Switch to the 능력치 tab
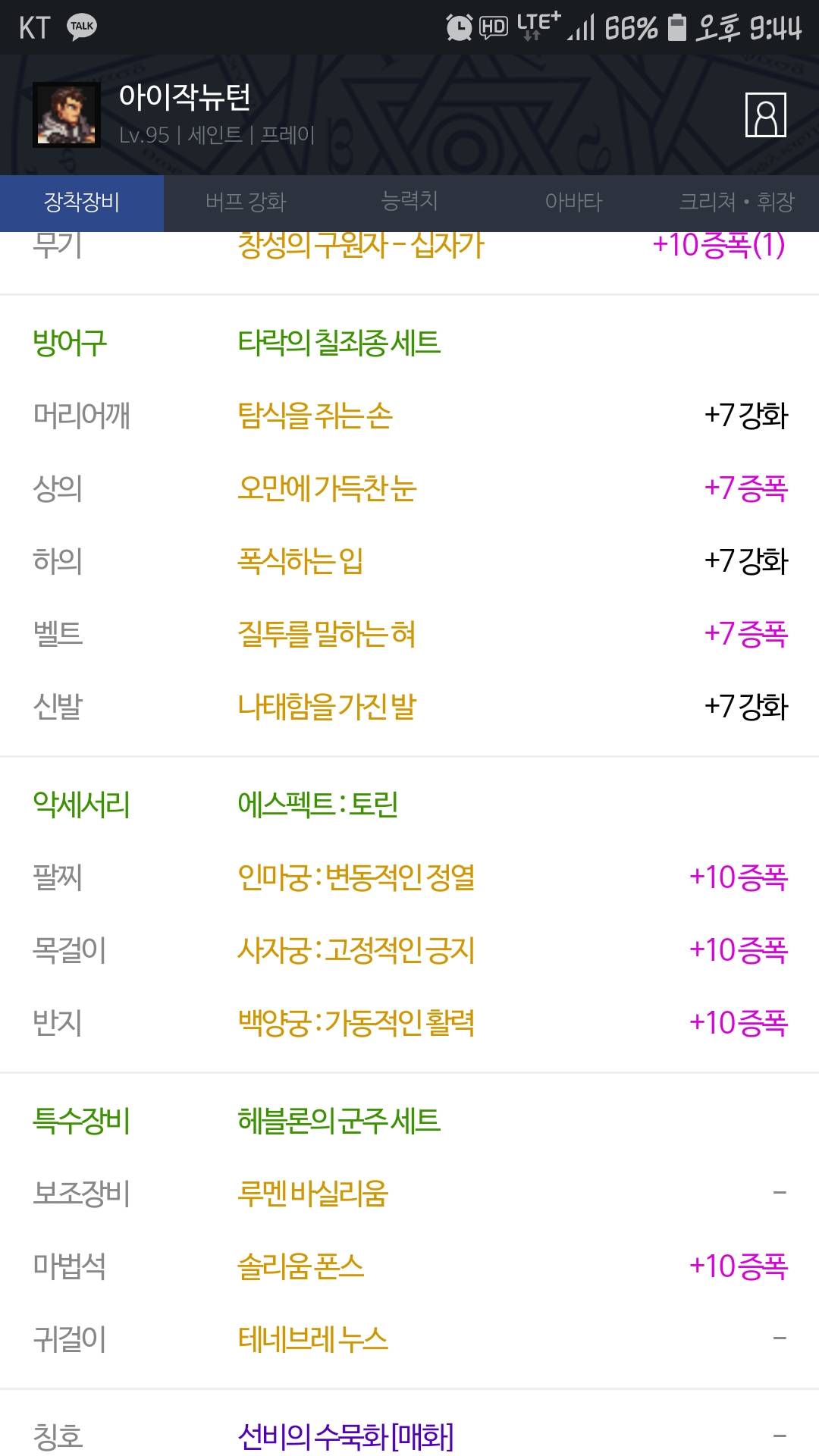The width and height of the screenshot is (819, 1456). coord(409,202)
